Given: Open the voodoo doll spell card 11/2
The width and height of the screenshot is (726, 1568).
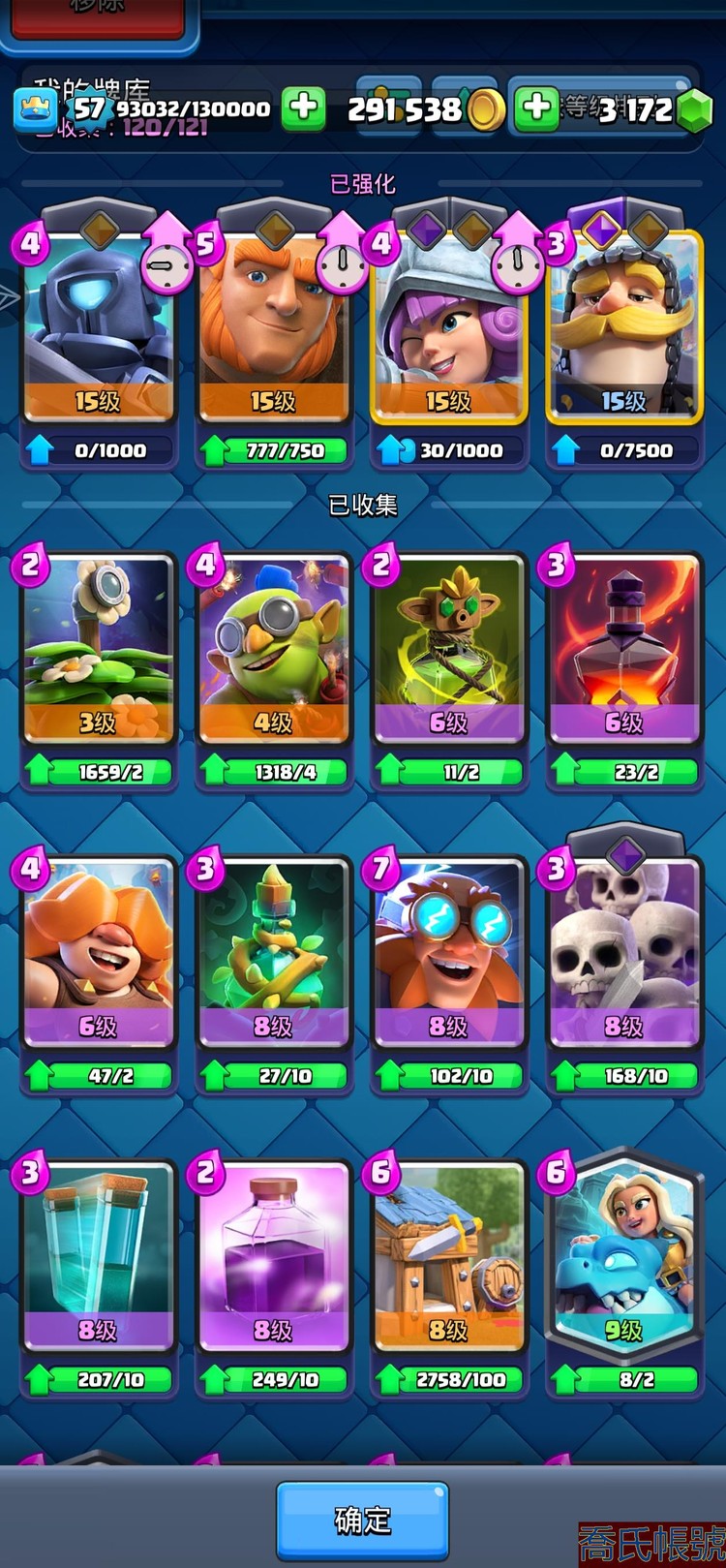Looking at the screenshot, I should coord(448,649).
